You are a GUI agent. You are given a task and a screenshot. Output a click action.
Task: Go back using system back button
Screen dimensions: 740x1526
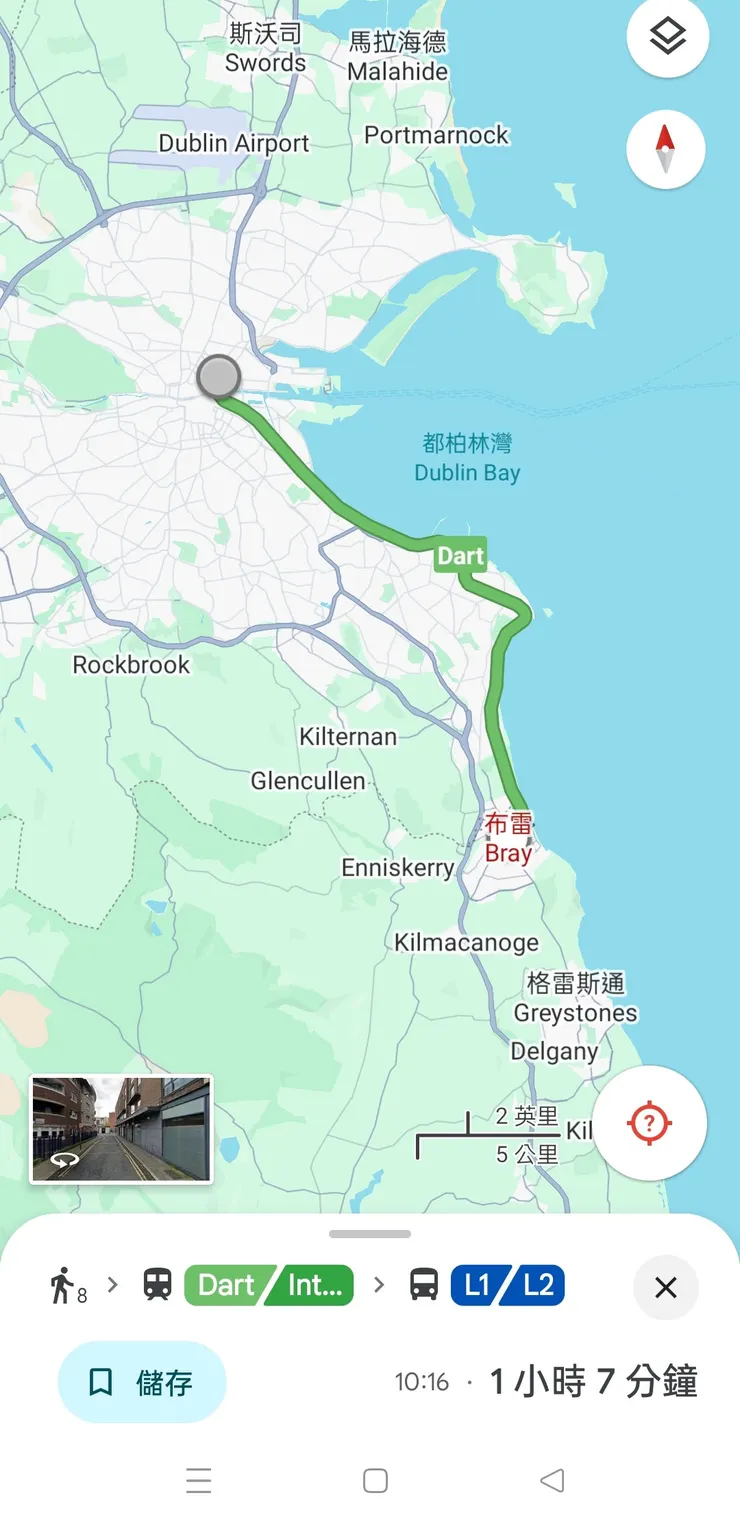point(552,1480)
